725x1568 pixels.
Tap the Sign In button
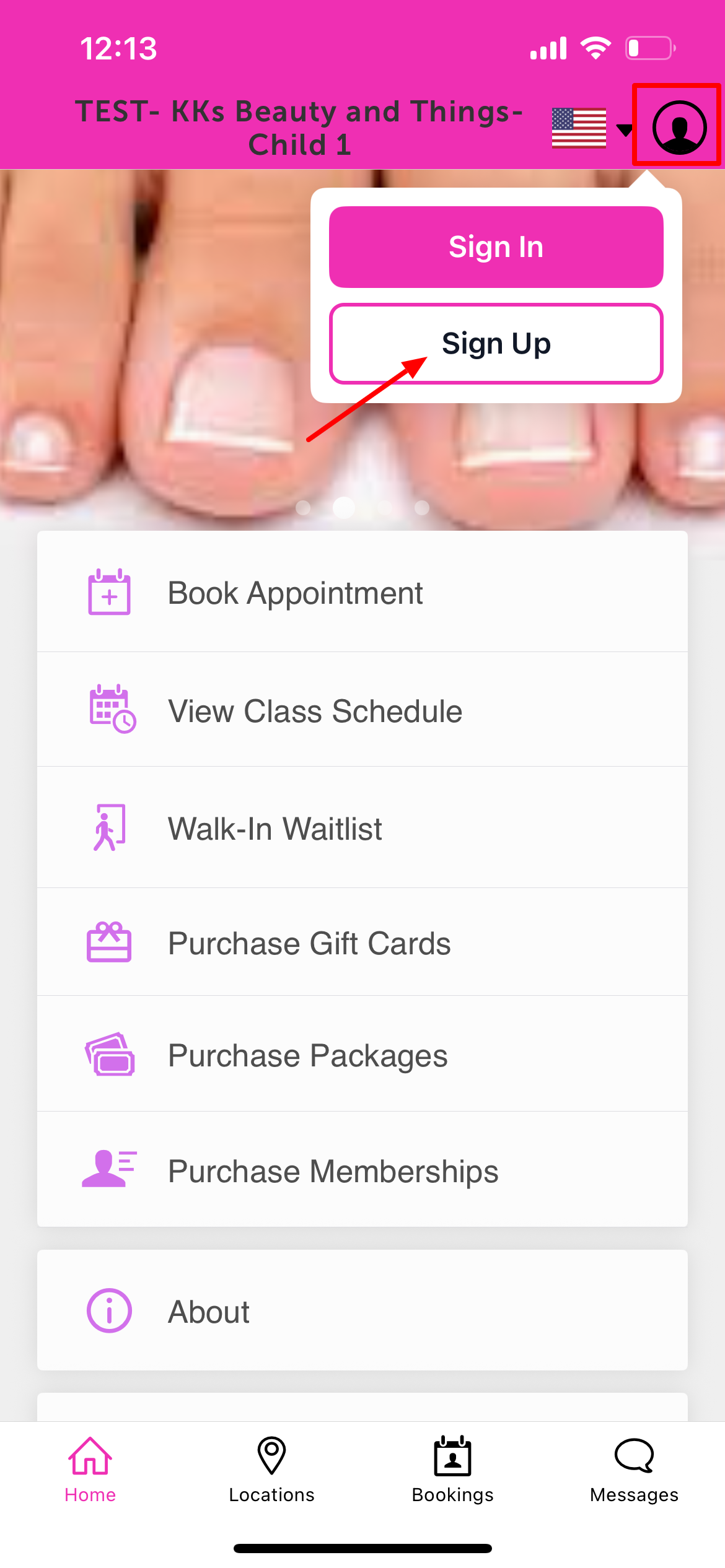click(x=496, y=247)
